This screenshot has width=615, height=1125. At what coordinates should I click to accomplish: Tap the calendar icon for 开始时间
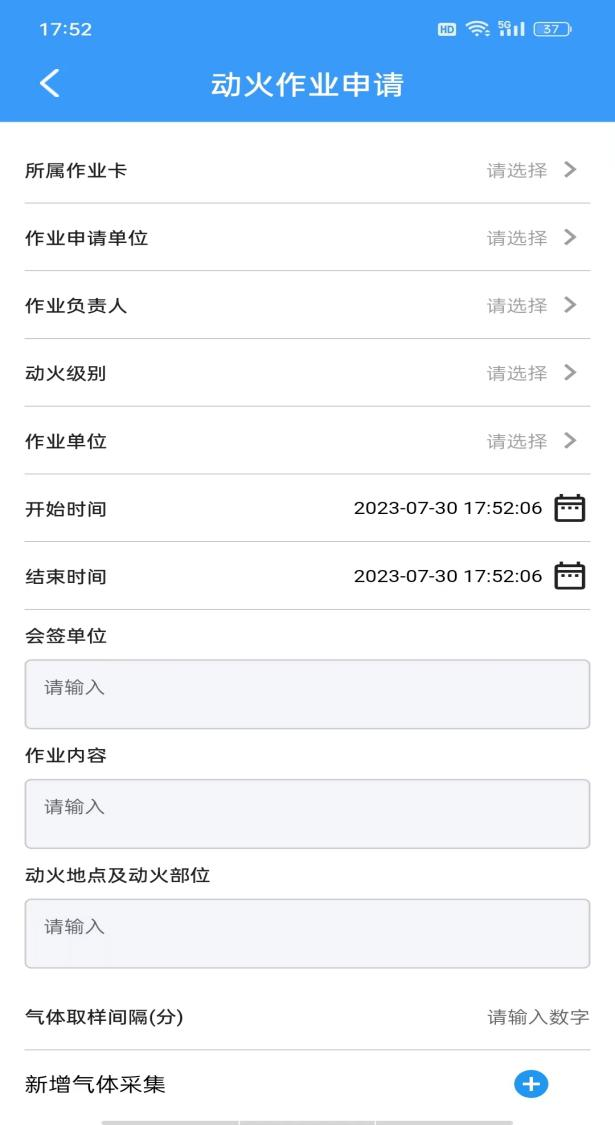pyautogui.click(x=570, y=508)
